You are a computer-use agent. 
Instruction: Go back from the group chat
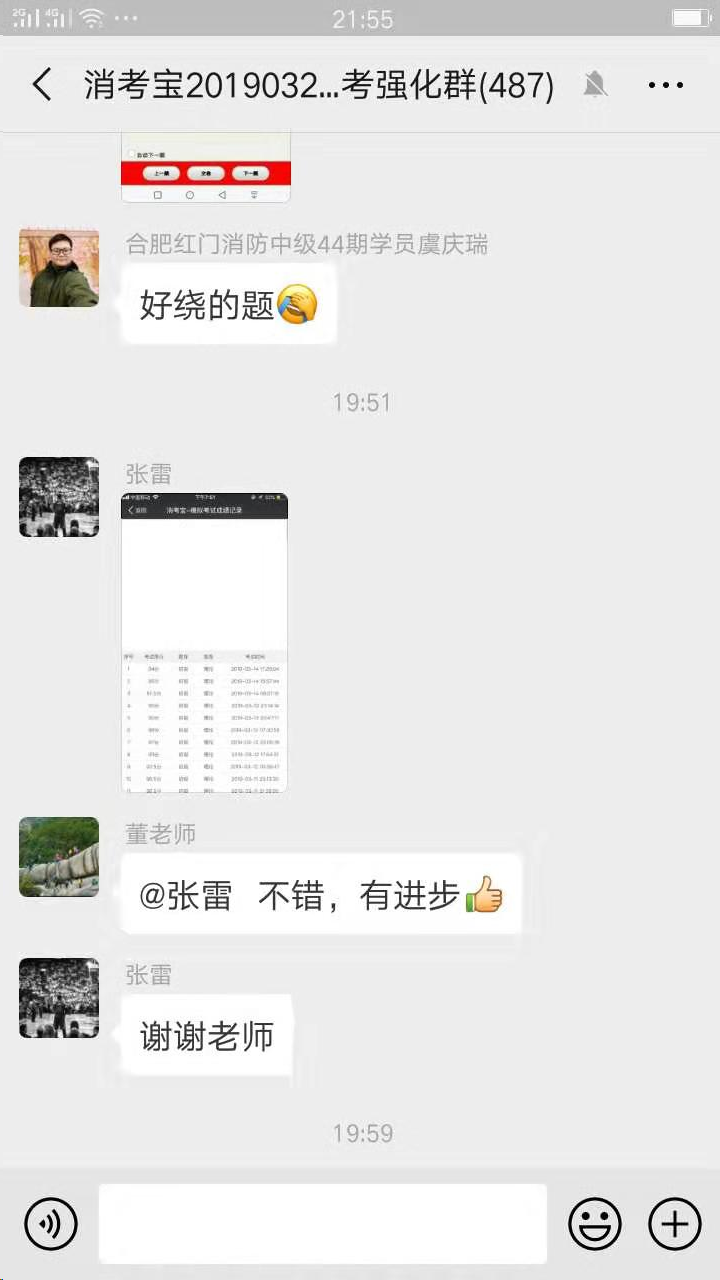(x=42, y=85)
